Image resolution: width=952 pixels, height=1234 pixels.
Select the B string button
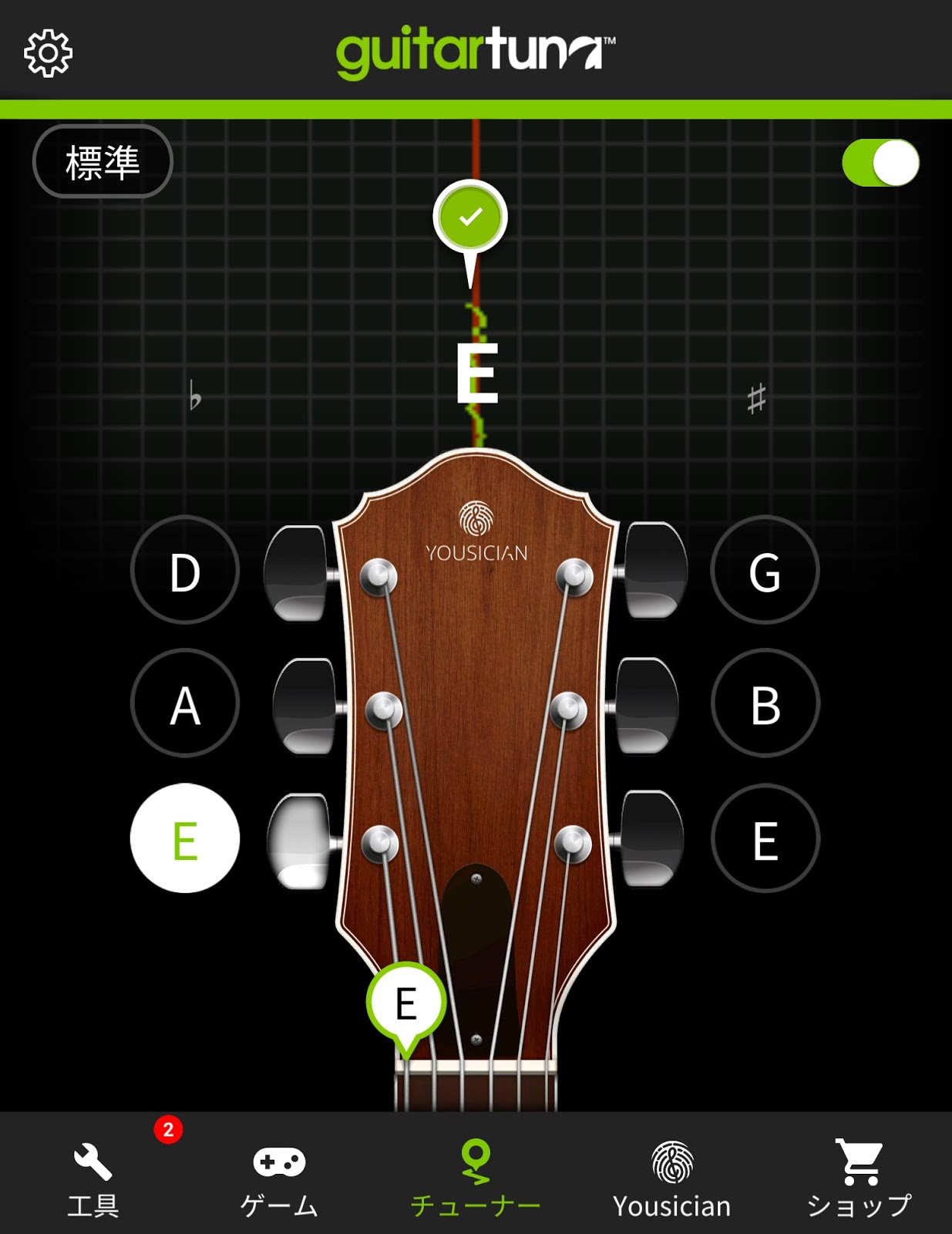point(765,704)
